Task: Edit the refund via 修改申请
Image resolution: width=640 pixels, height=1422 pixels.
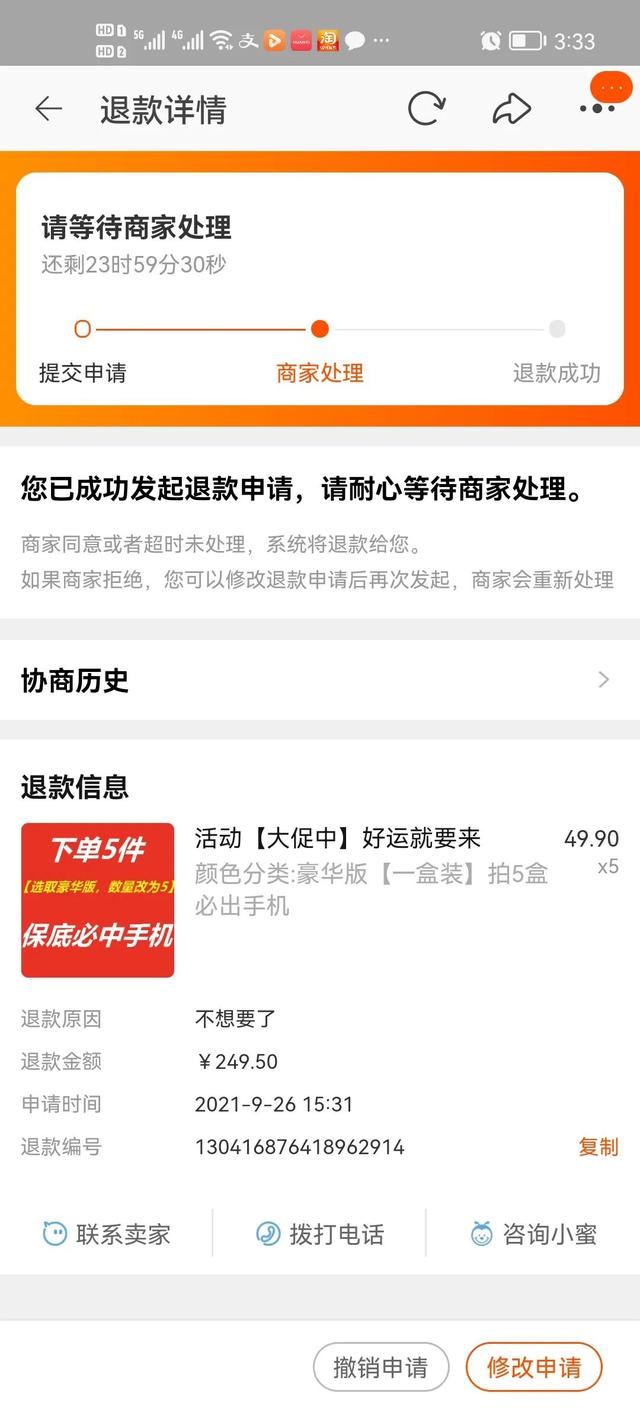Action: tap(534, 1367)
